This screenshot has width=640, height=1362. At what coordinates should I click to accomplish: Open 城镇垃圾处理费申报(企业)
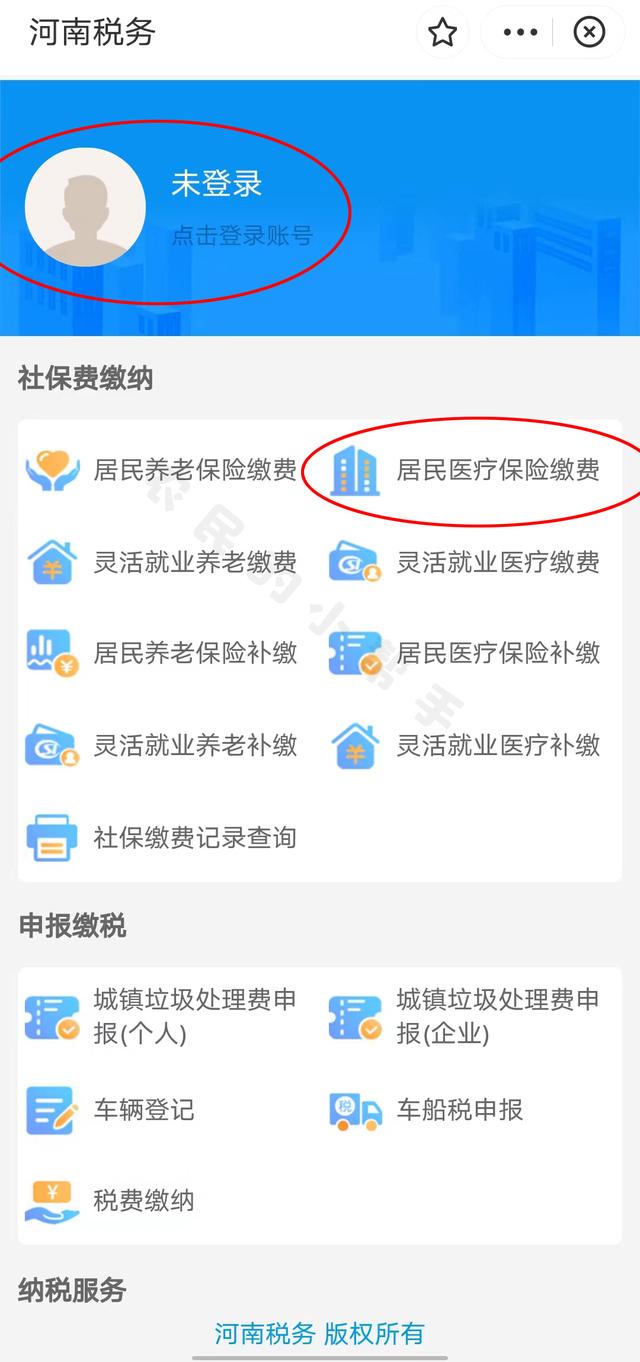(465, 1017)
